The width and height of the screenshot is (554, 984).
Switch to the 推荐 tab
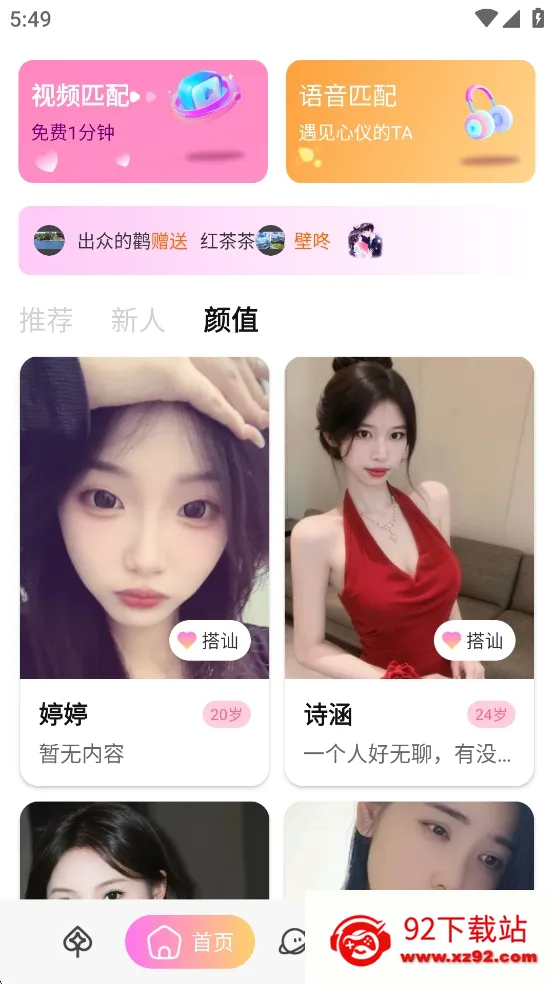[x=46, y=320]
